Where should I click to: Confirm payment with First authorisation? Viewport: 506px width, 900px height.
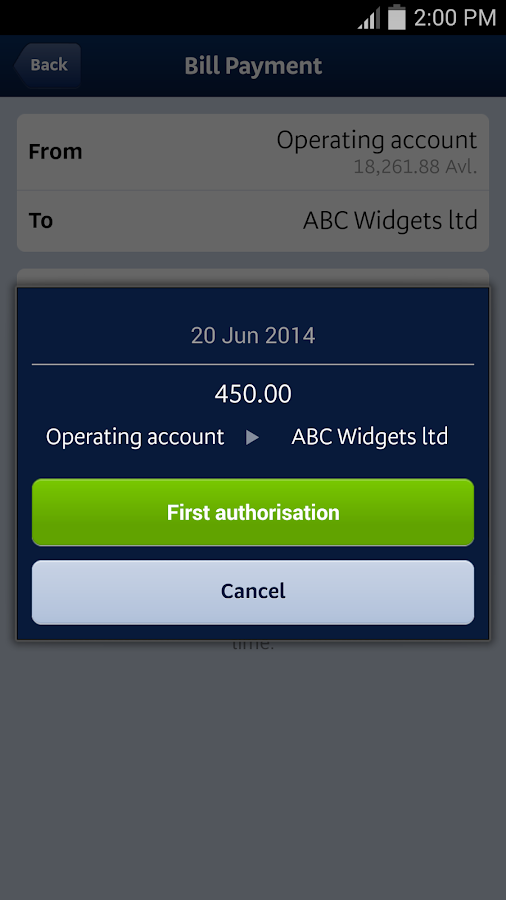point(253,512)
